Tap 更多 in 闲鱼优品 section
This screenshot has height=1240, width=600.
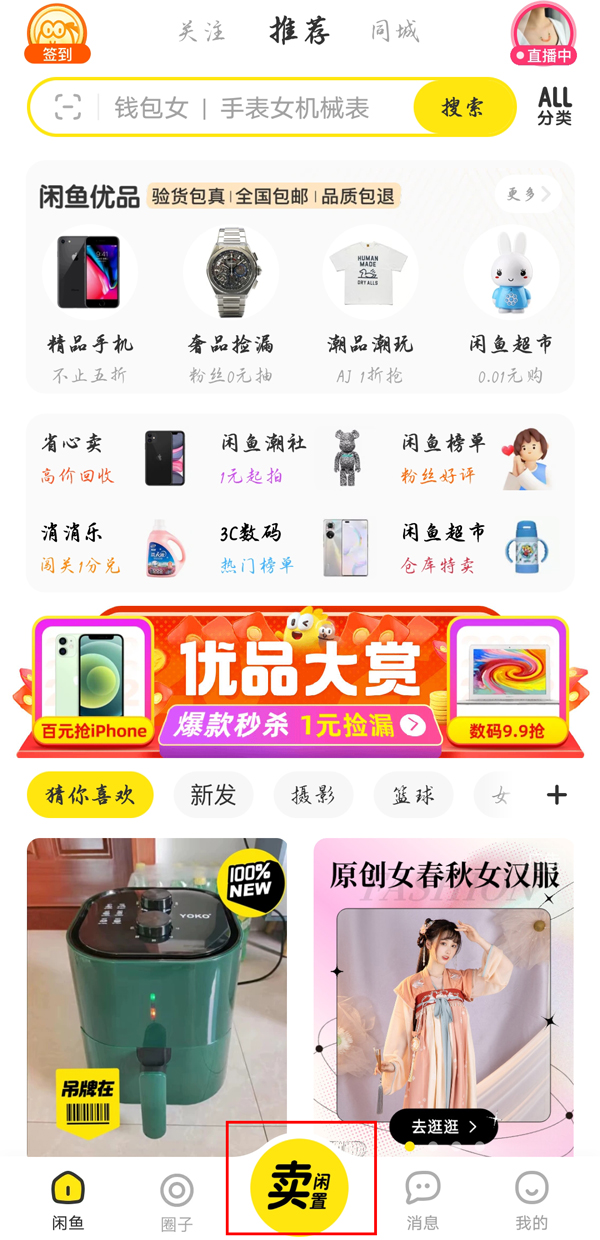click(x=527, y=194)
